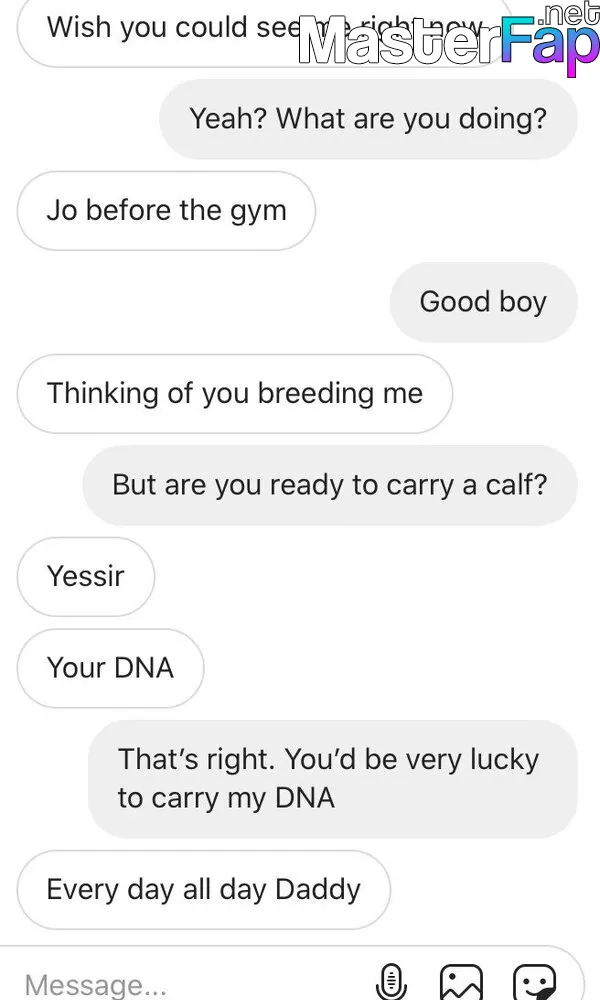Open the photo gallery picker icon
This screenshot has height=1000, width=600.
[462, 982]
